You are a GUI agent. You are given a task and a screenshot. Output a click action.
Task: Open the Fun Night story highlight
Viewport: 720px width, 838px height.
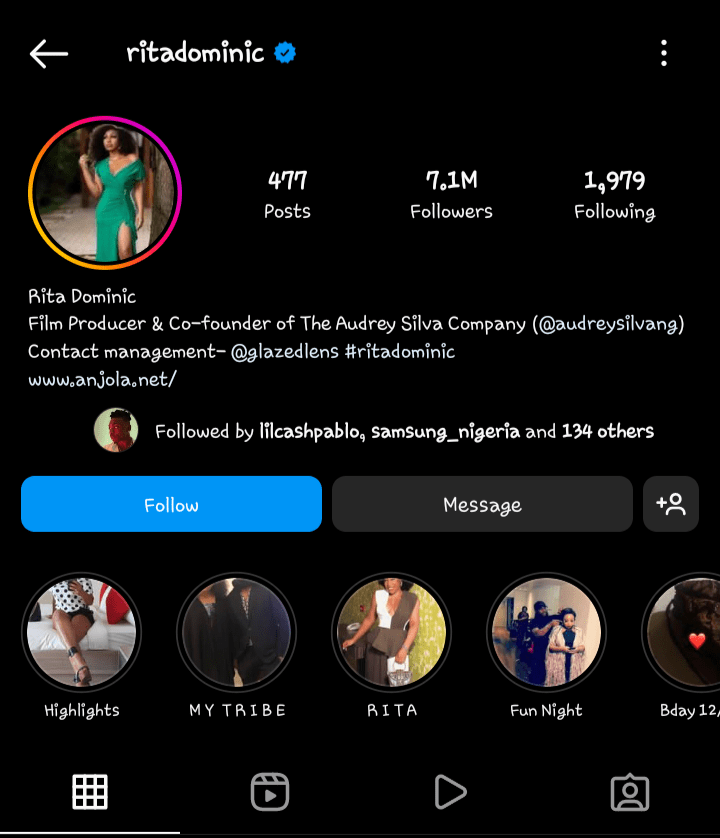(x=546, y=632)
